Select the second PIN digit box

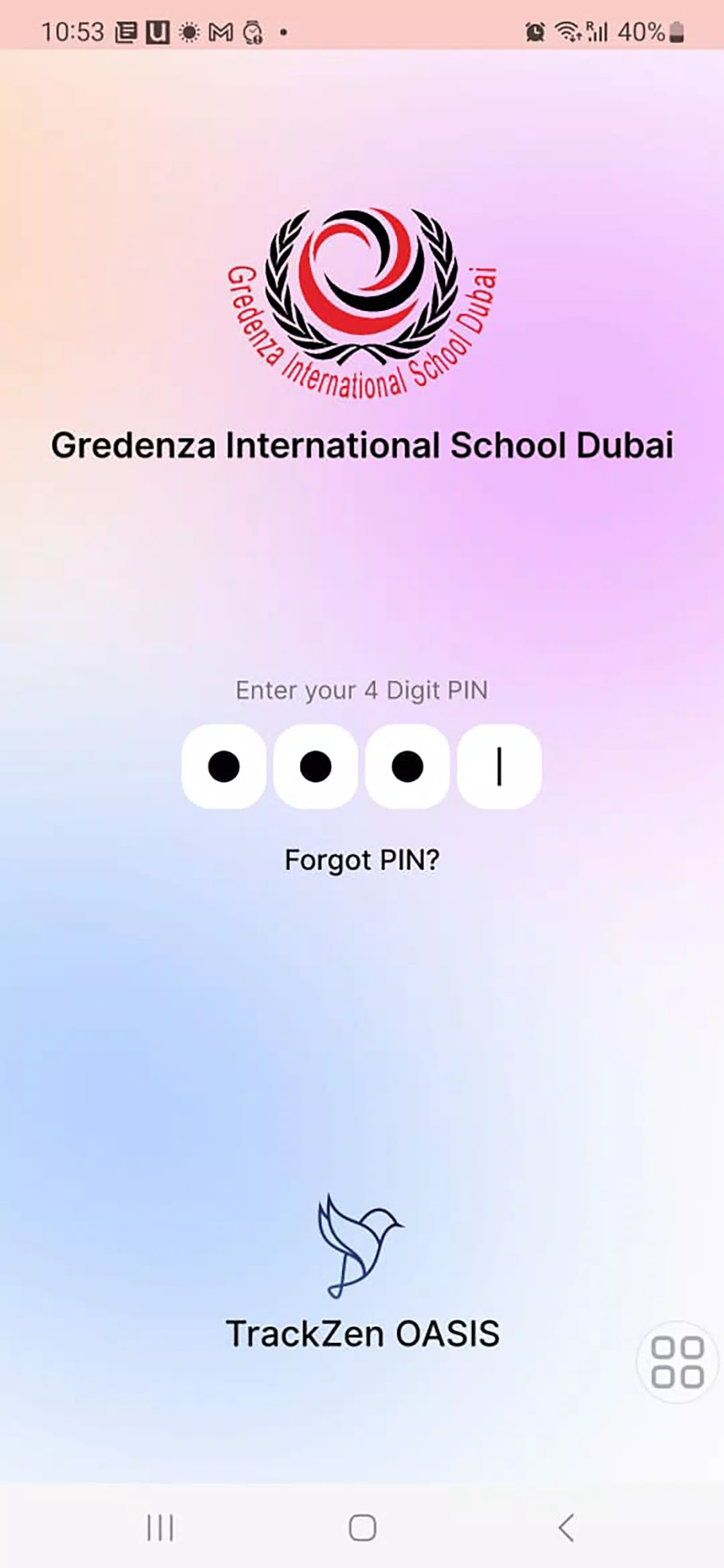pyautogui.click(x=316, y=767)
